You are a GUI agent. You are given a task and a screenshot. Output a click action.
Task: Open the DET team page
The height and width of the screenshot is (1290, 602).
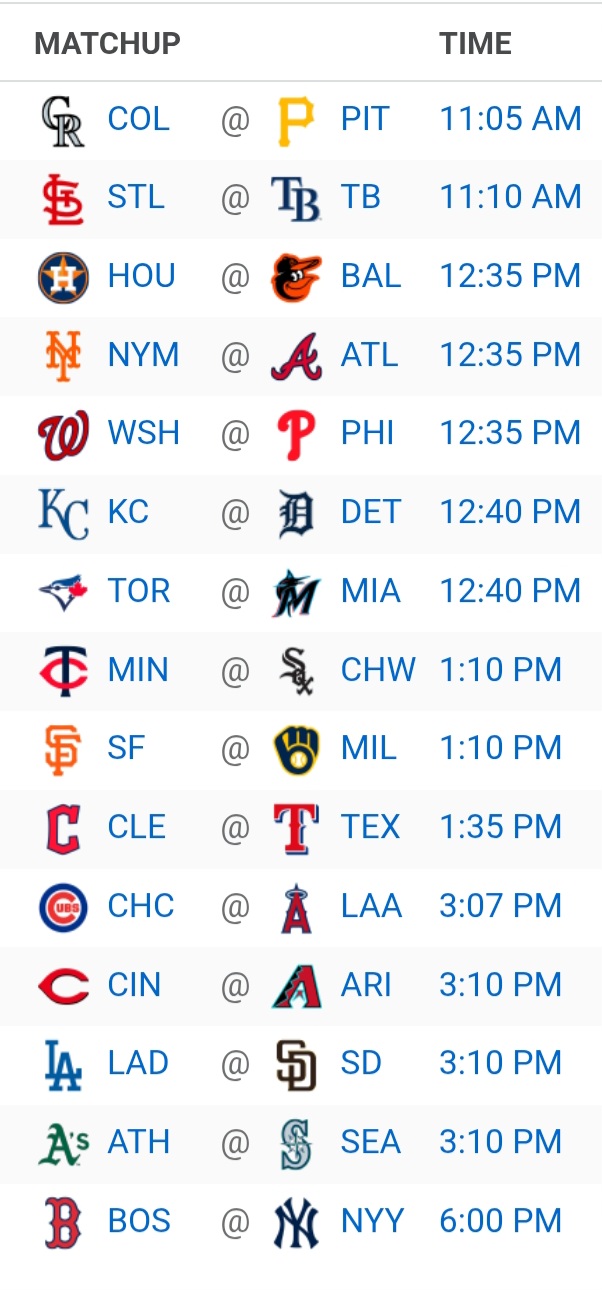pos(369,512)
